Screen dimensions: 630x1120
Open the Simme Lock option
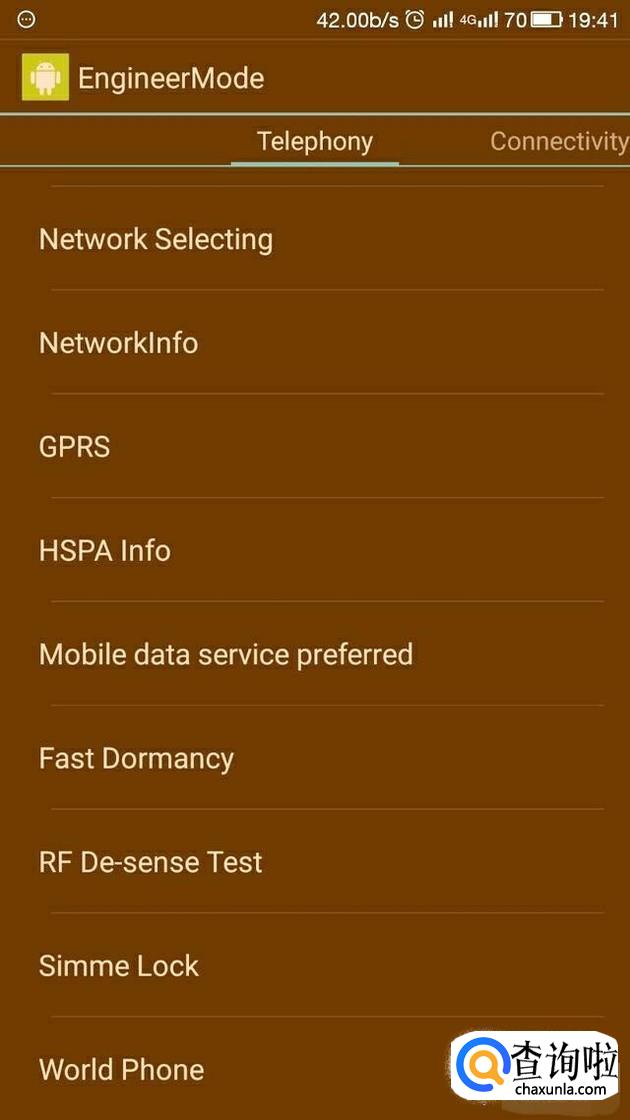click(119, 966)
